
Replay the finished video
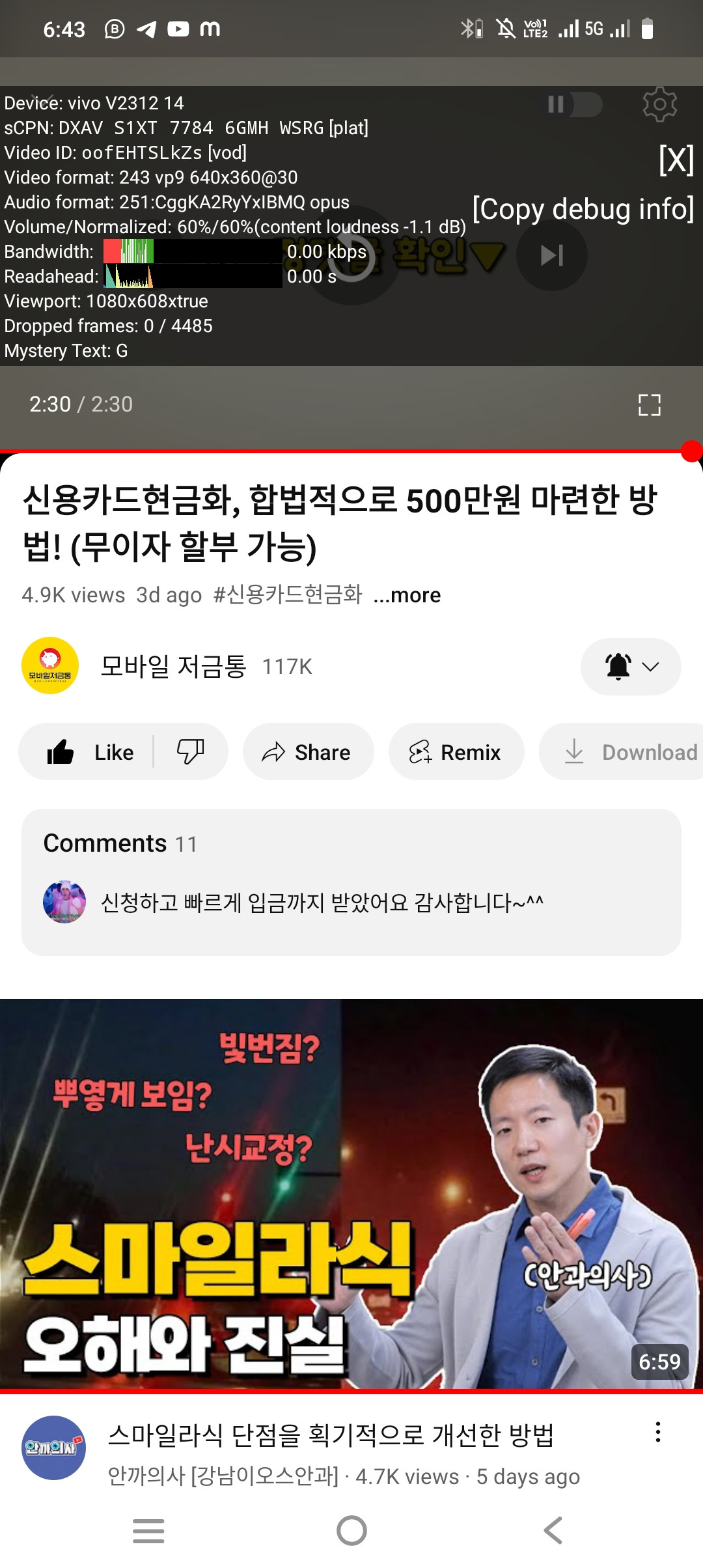click(351, 256)
